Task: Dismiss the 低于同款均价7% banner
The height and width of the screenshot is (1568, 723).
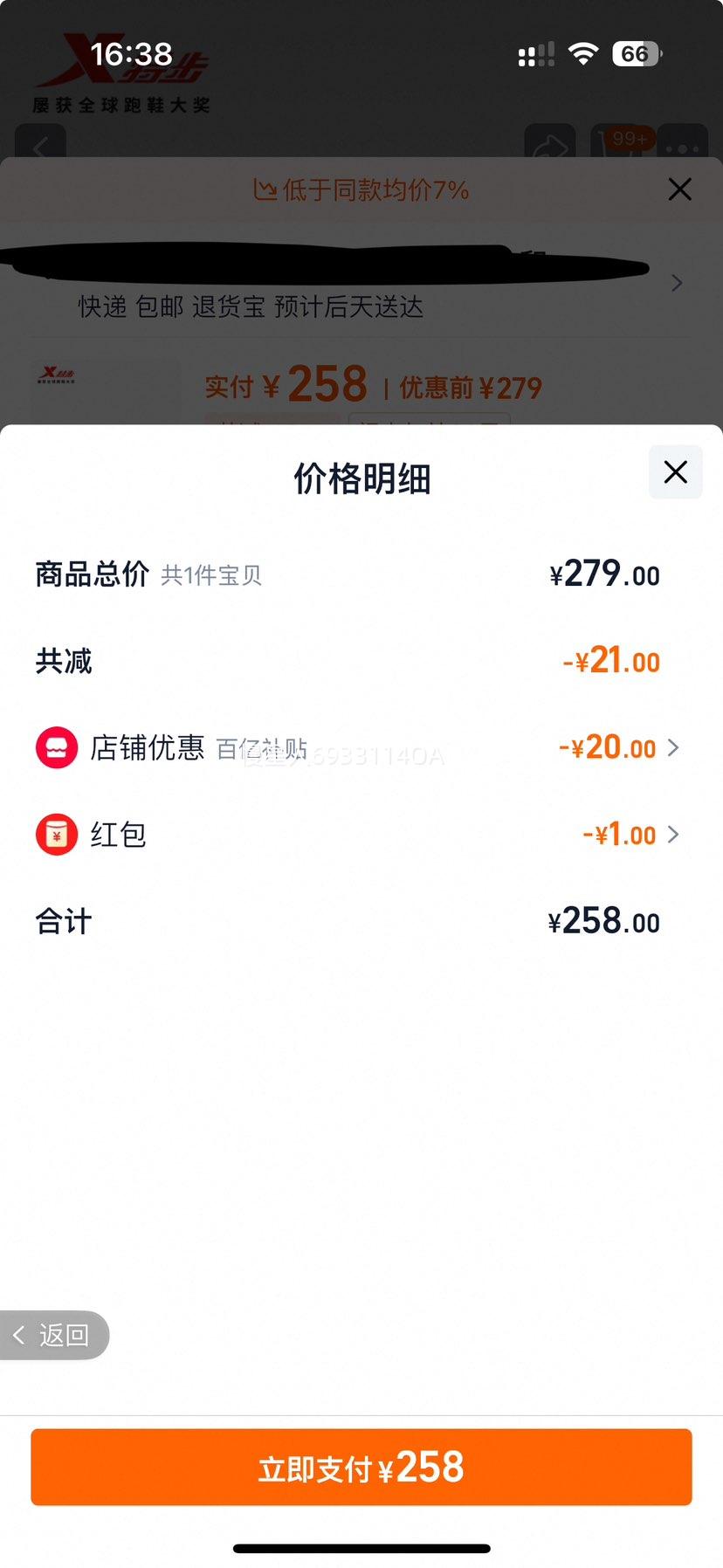Action: pos(679,189)
